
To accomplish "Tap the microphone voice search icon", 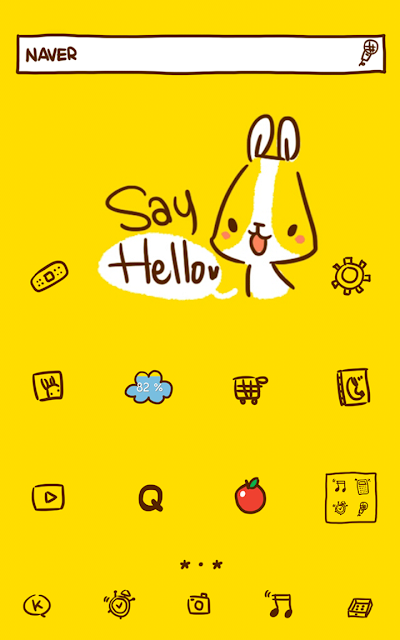I will [369, 53].
